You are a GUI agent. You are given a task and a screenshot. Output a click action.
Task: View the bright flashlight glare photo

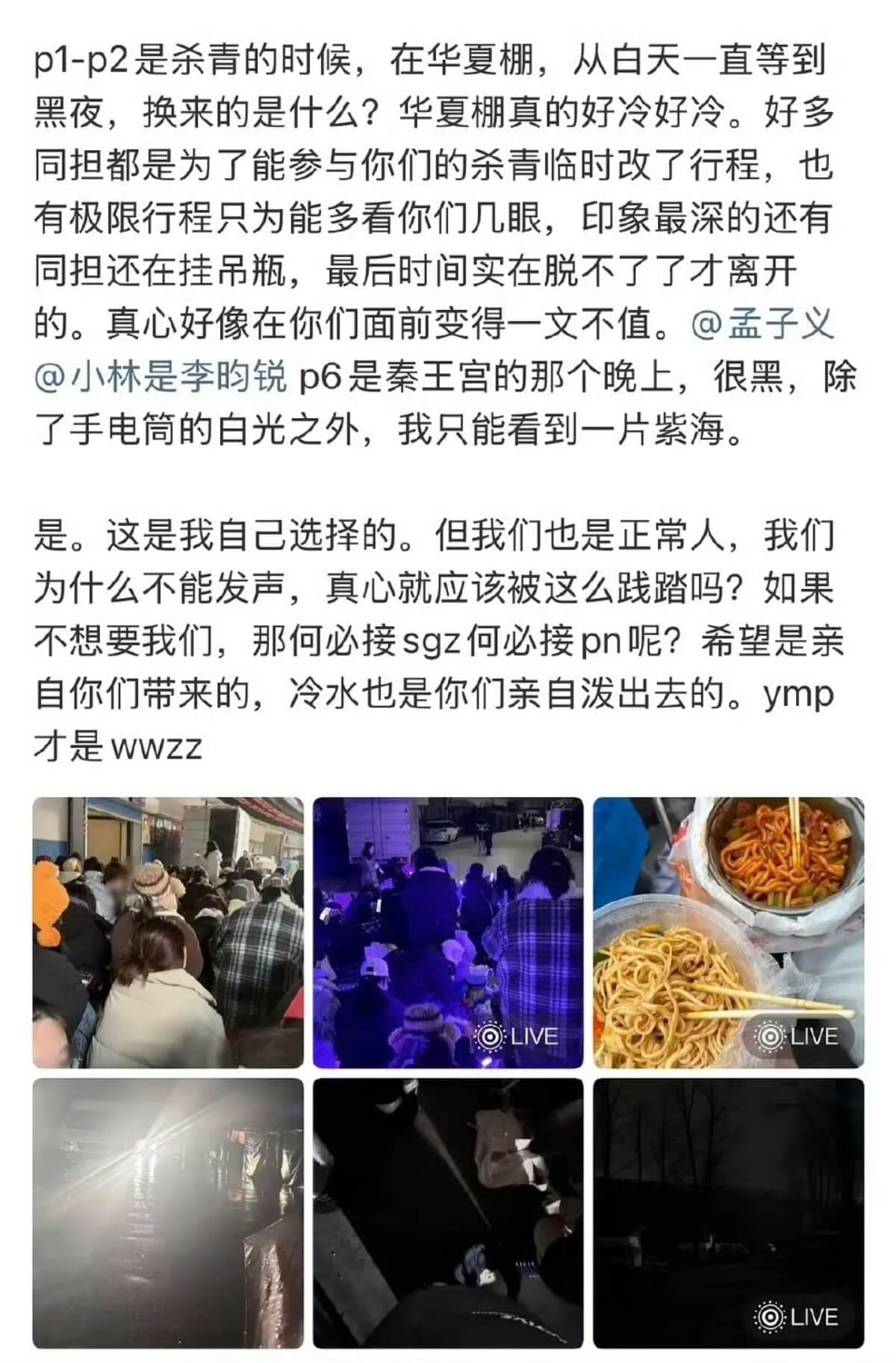[x=168, y=1213]
